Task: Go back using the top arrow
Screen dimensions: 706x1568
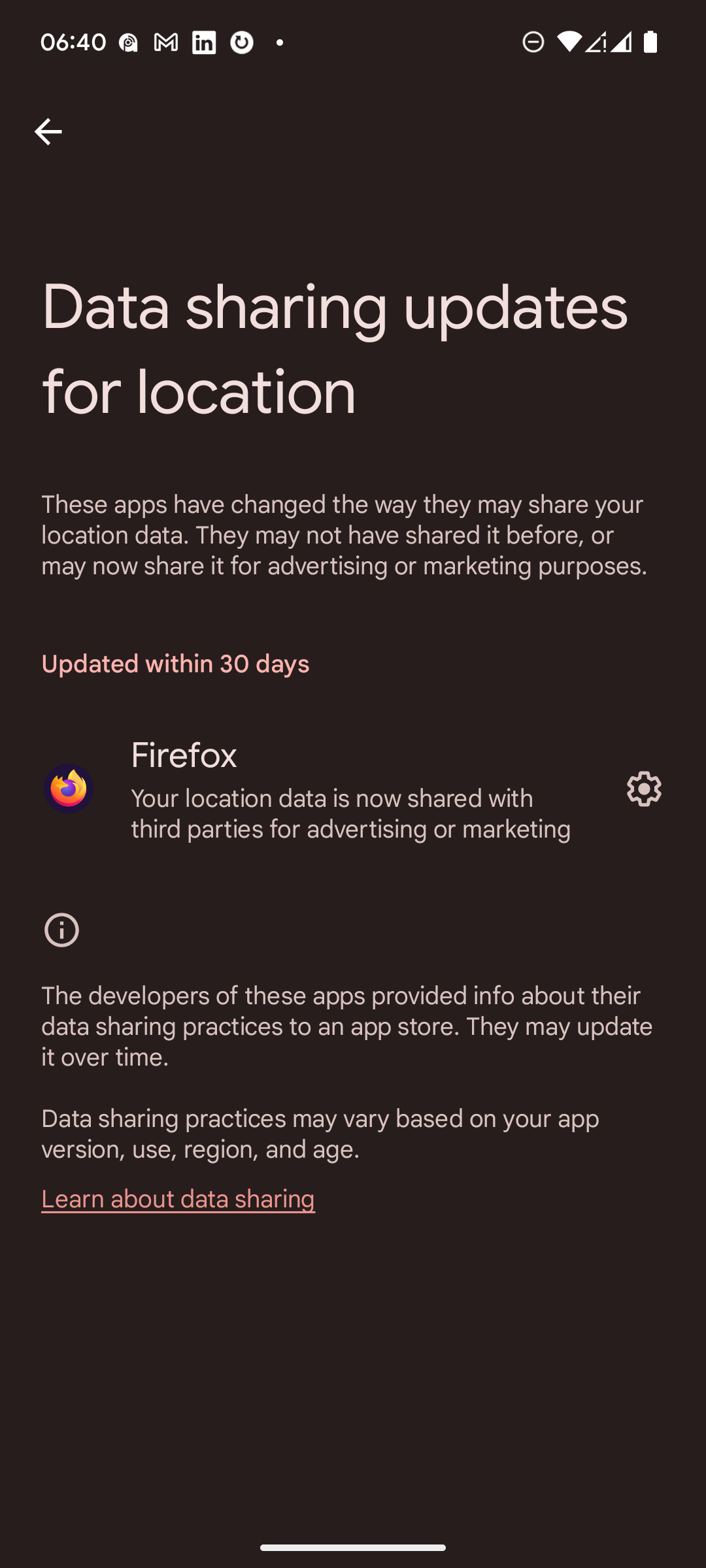Action: tap(48, 132)
